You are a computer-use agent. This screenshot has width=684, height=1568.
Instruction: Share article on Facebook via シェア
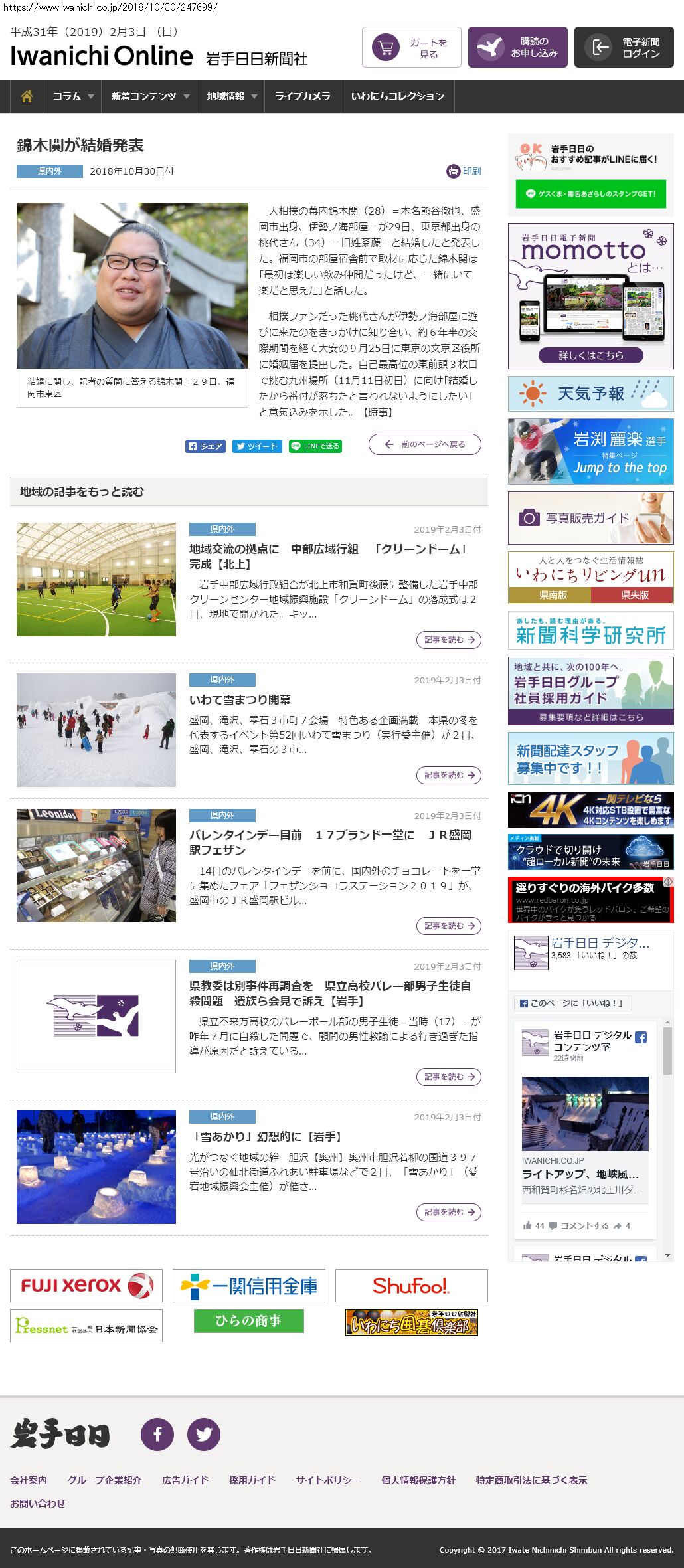pos(205,446)
